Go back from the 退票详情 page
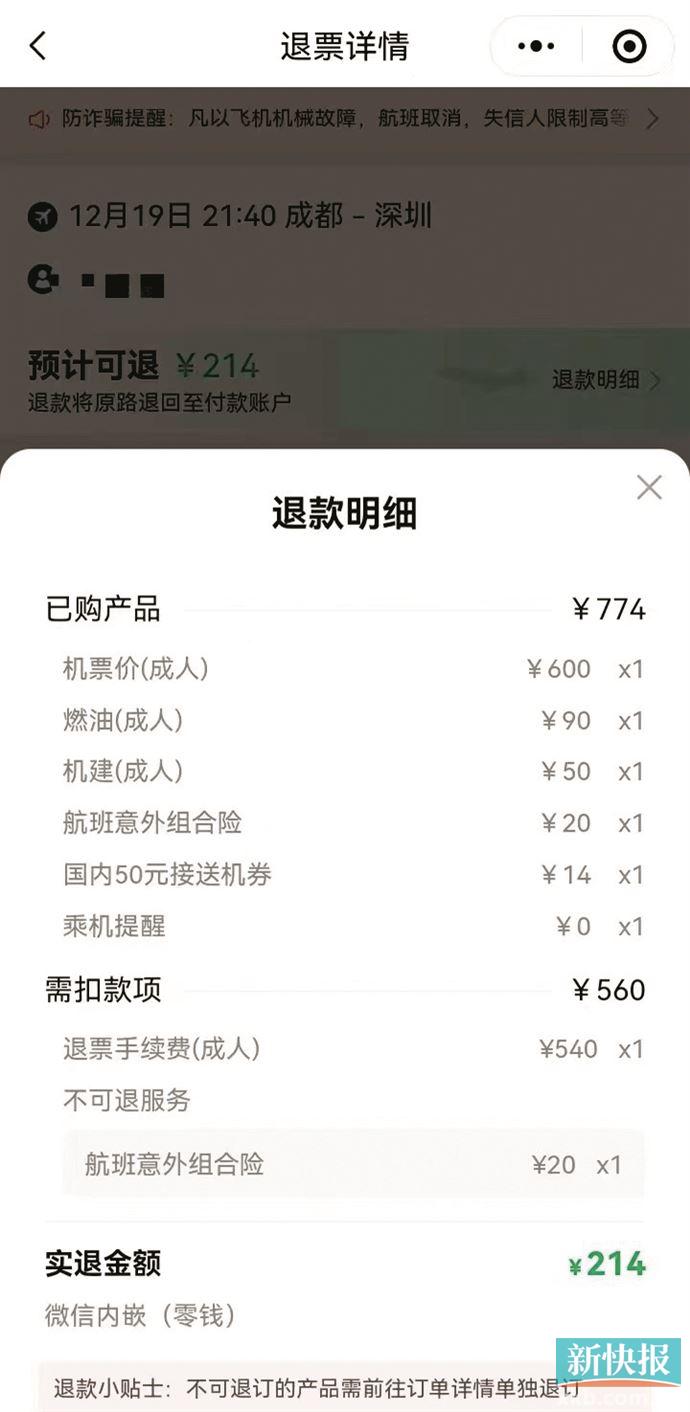Screen dimensions: 690x1412 pos(38,46)
